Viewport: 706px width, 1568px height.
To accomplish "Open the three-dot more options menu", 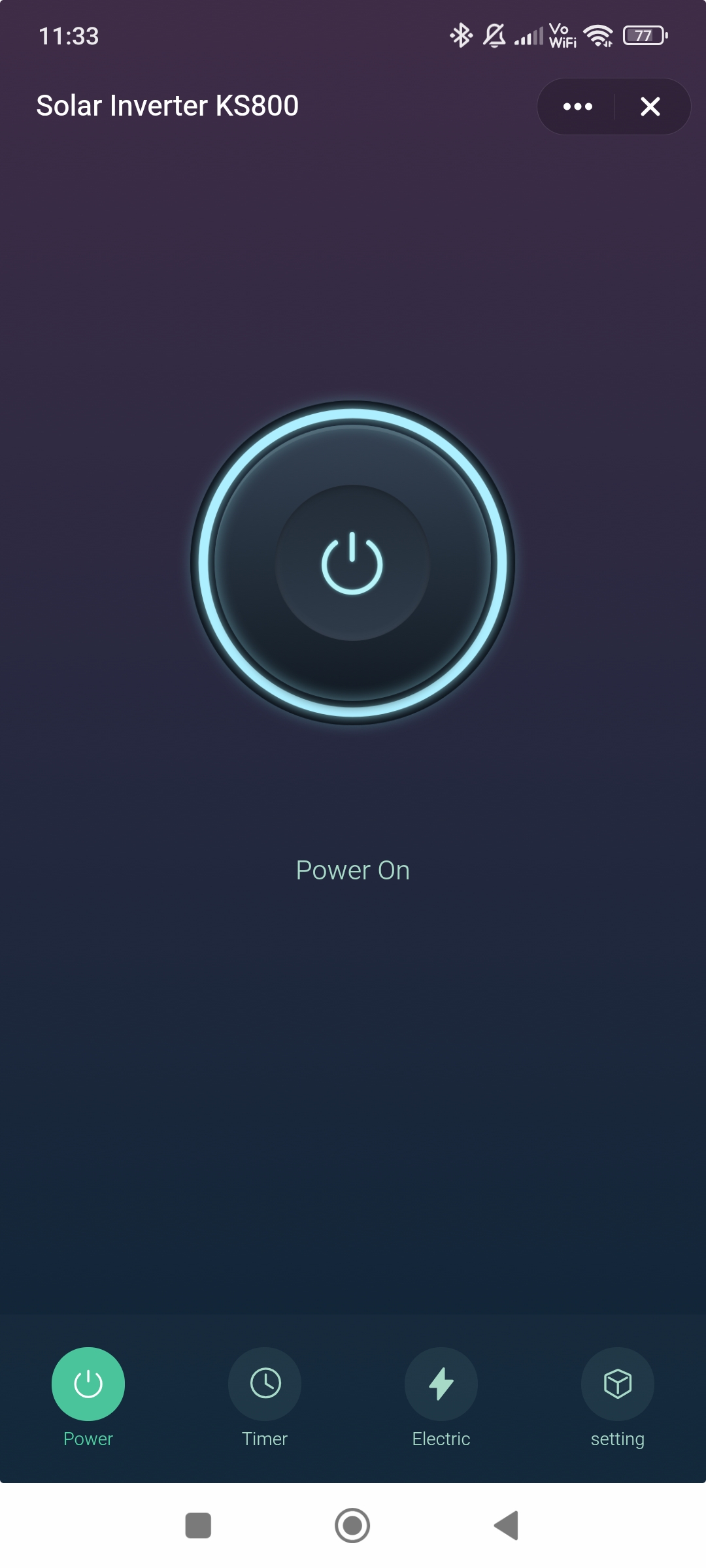I will [x=578, y=106].
